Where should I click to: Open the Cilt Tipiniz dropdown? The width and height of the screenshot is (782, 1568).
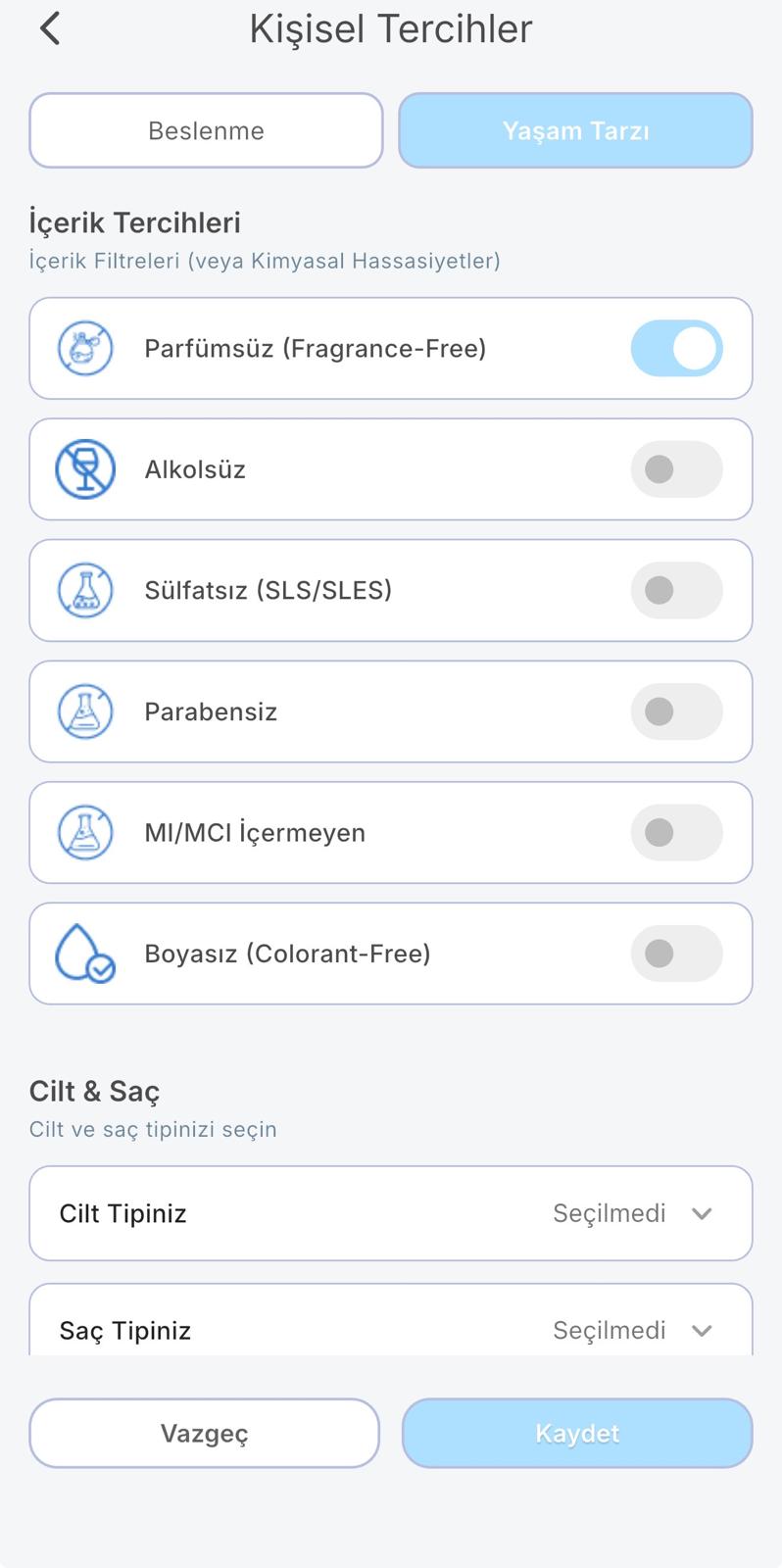[390, 1212]
